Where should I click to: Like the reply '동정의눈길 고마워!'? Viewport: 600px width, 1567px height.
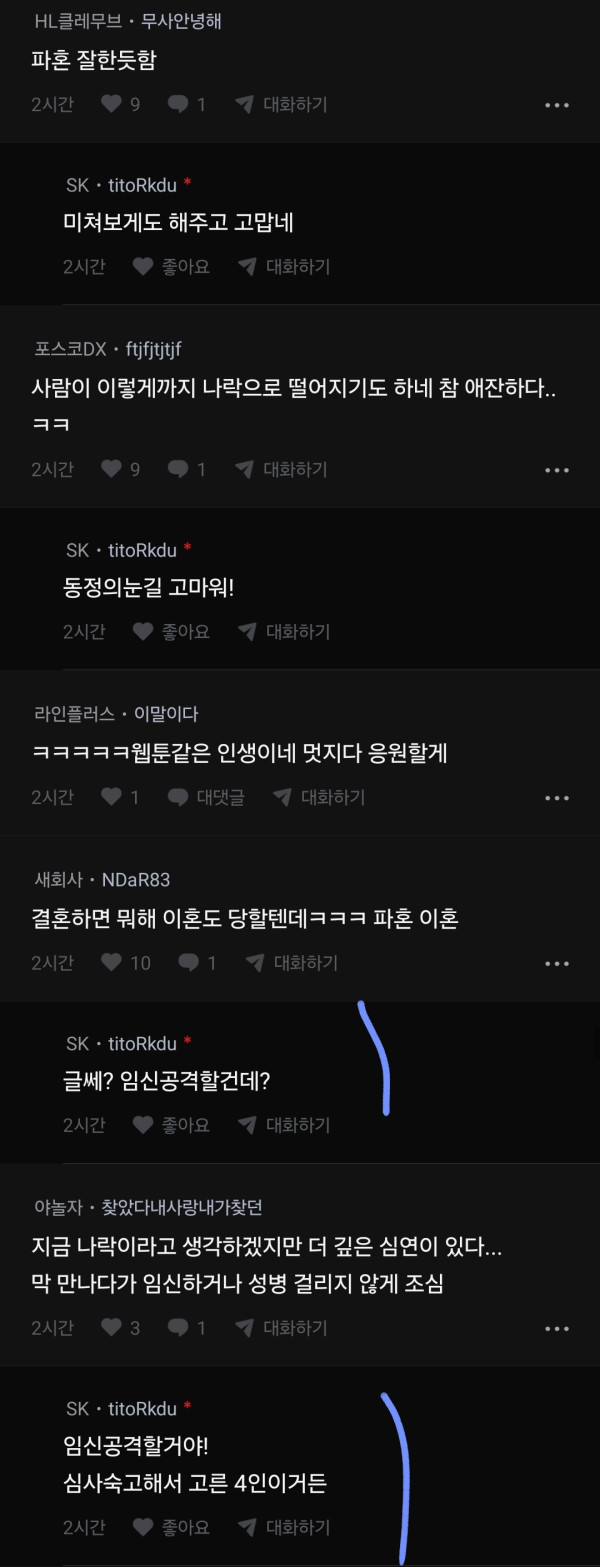coord(144,632)
